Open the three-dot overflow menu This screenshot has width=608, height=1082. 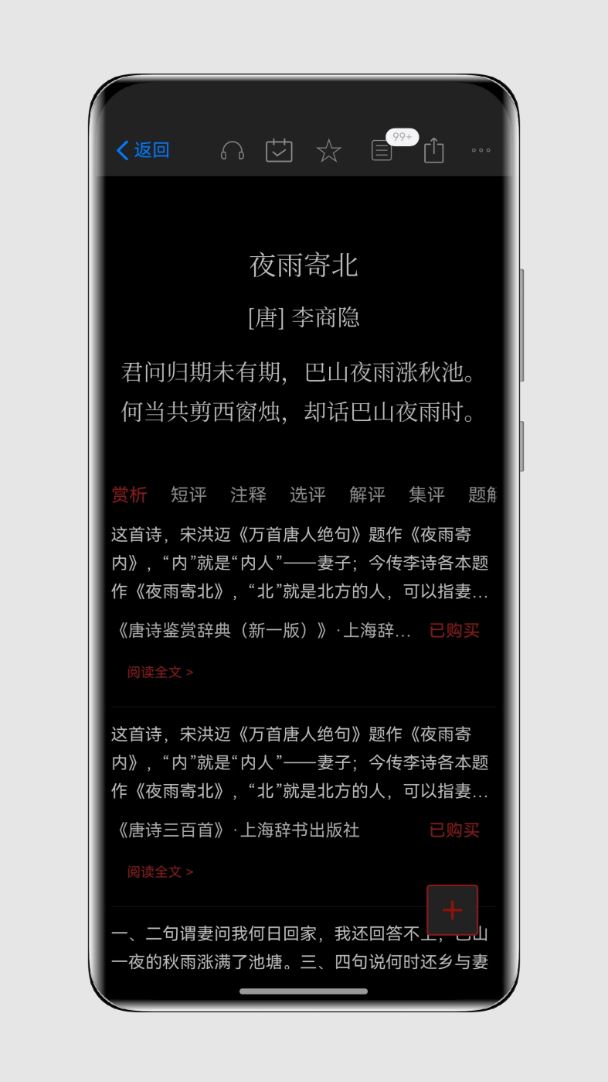(481, 151)
